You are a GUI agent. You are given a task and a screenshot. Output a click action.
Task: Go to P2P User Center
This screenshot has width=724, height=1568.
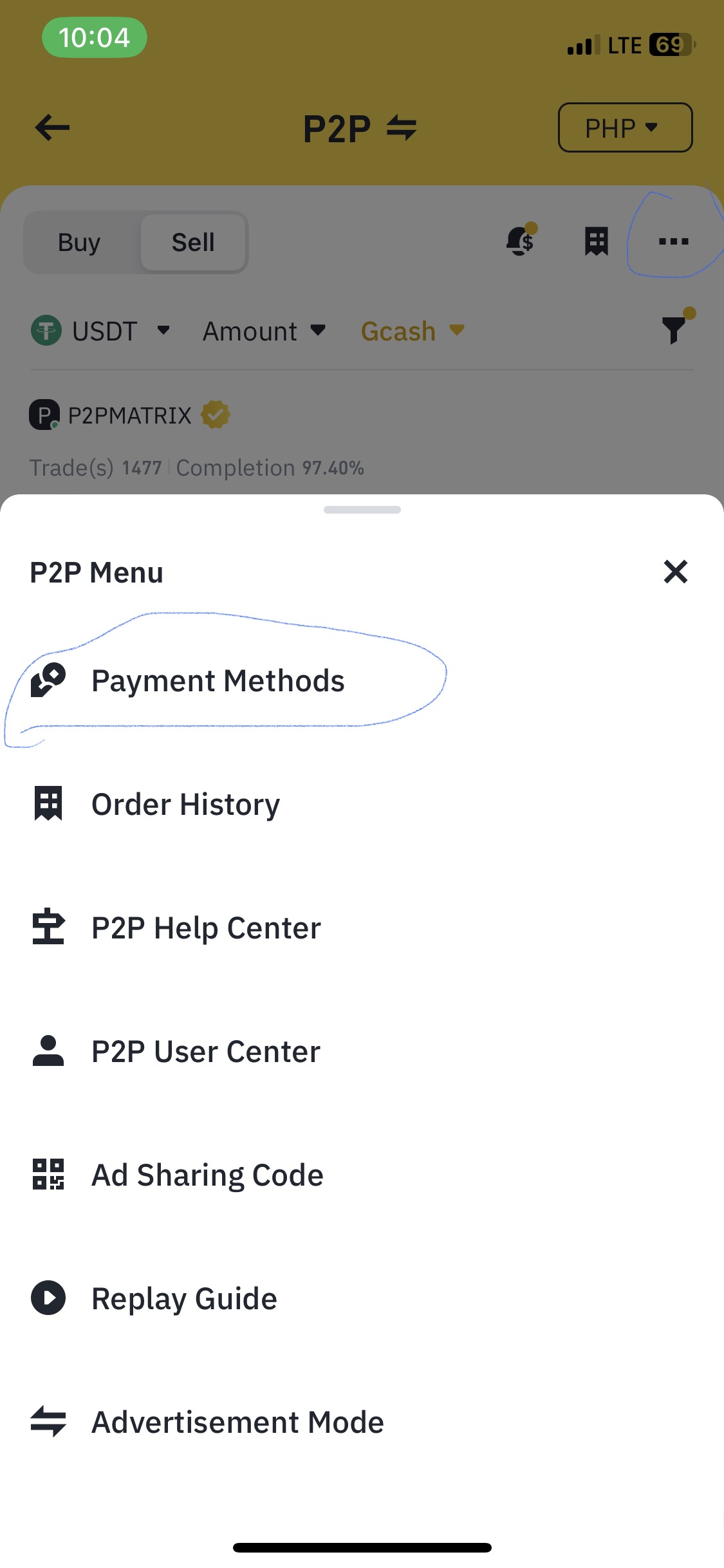coord(205,1052)
